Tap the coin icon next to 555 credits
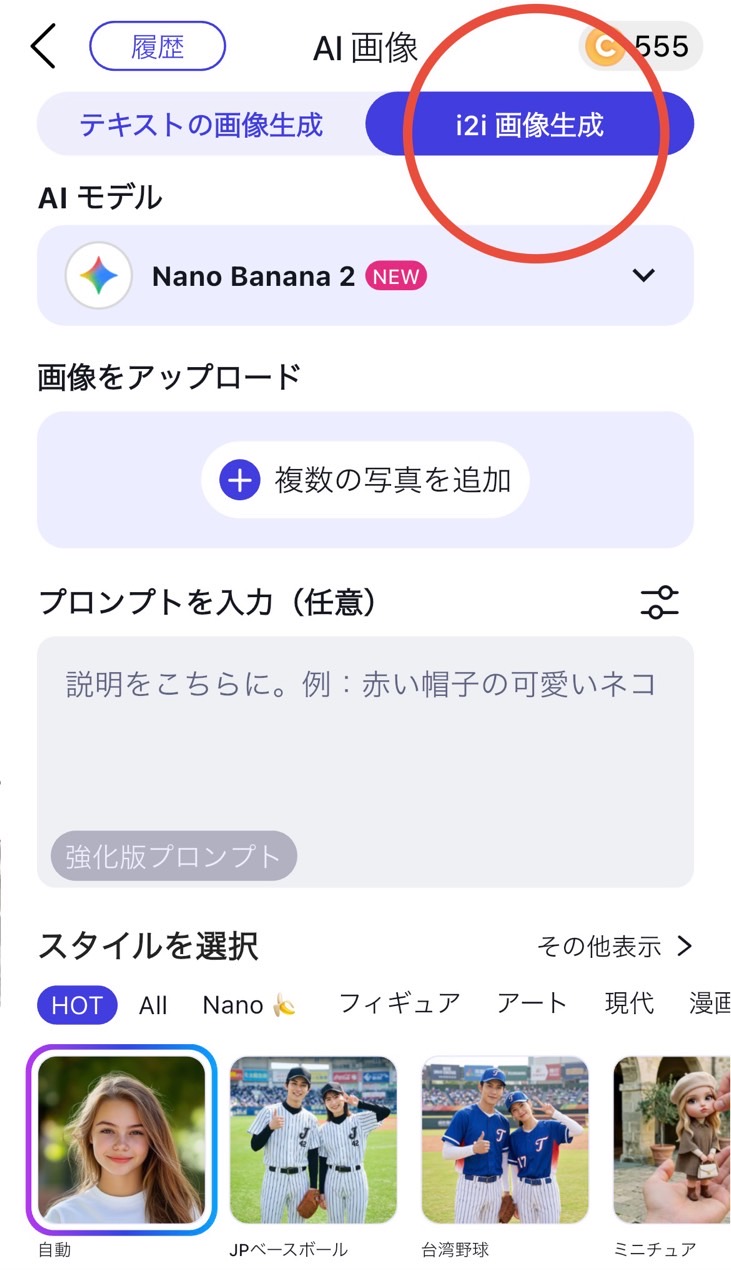 [605, 45]
